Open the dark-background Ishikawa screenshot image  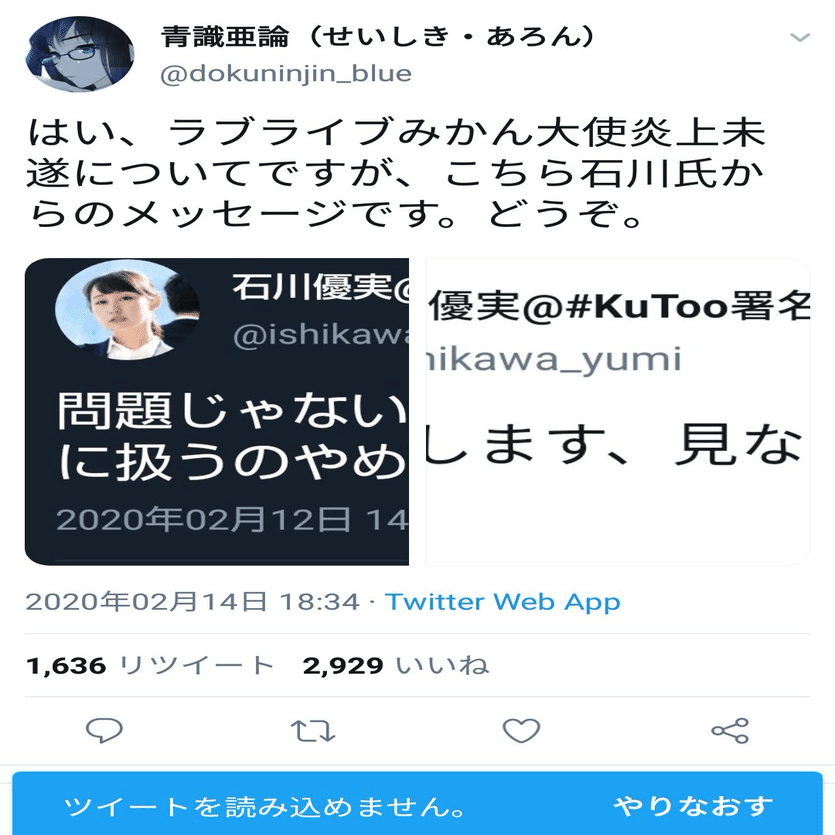[217, 411]
